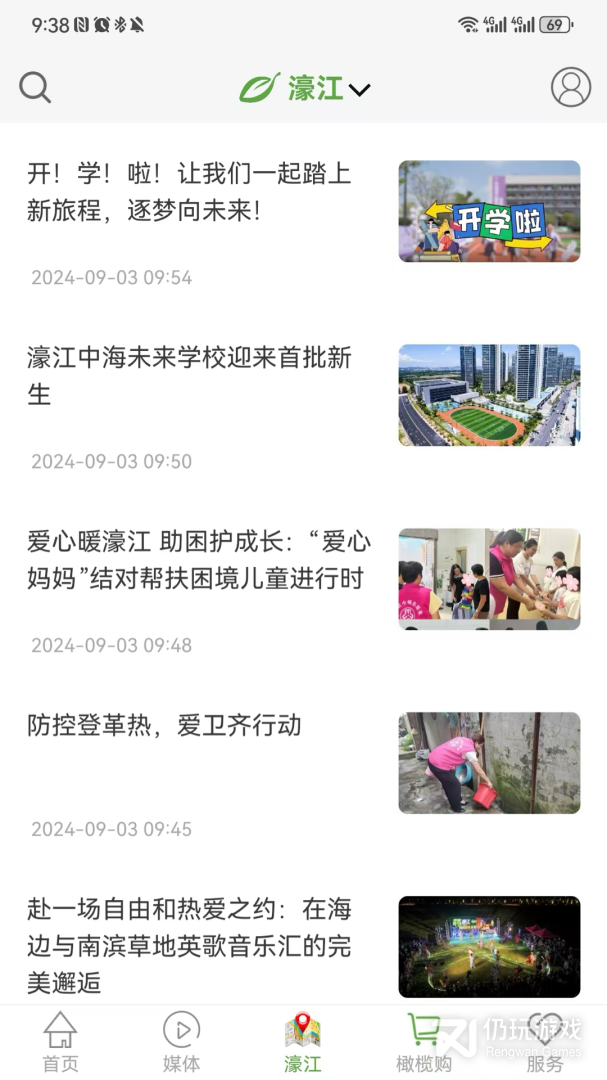Switch to the 服务 tab

pyautogui.click(x=545, y=1042)
